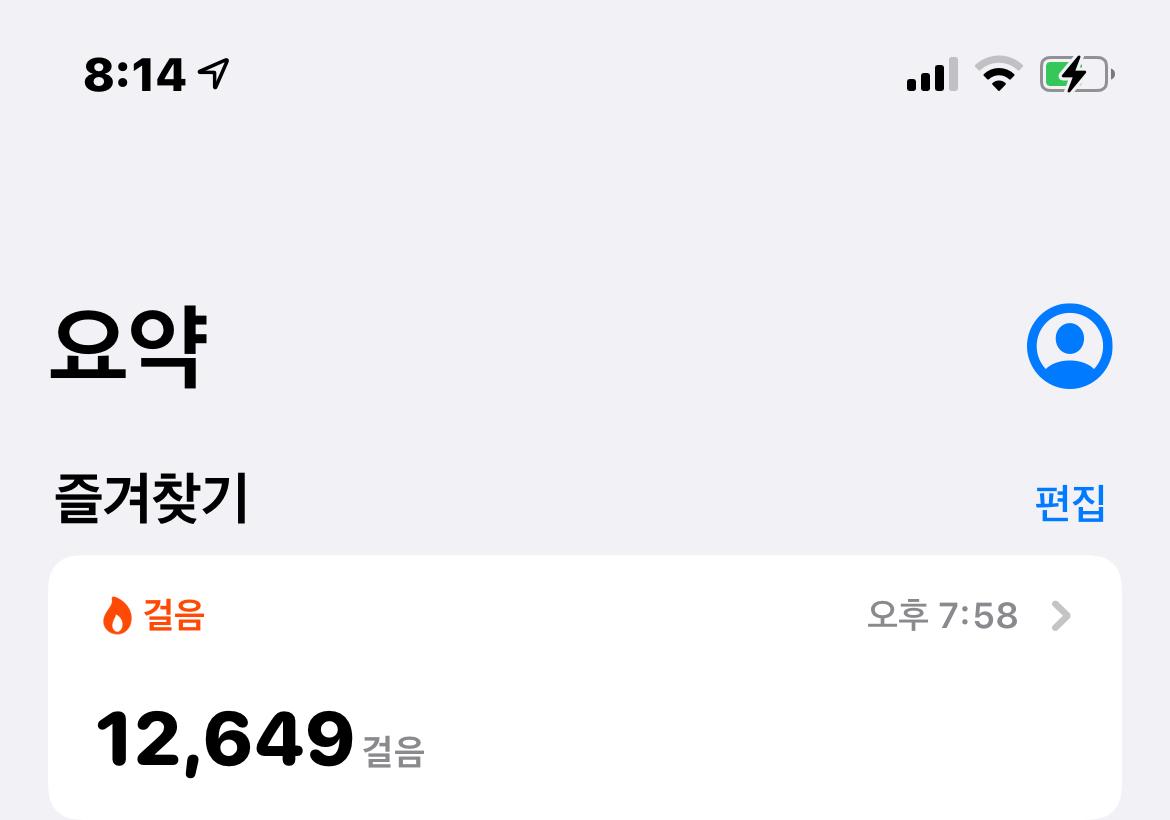
Task: Open the profile icon
Action: pos(1069,346)
